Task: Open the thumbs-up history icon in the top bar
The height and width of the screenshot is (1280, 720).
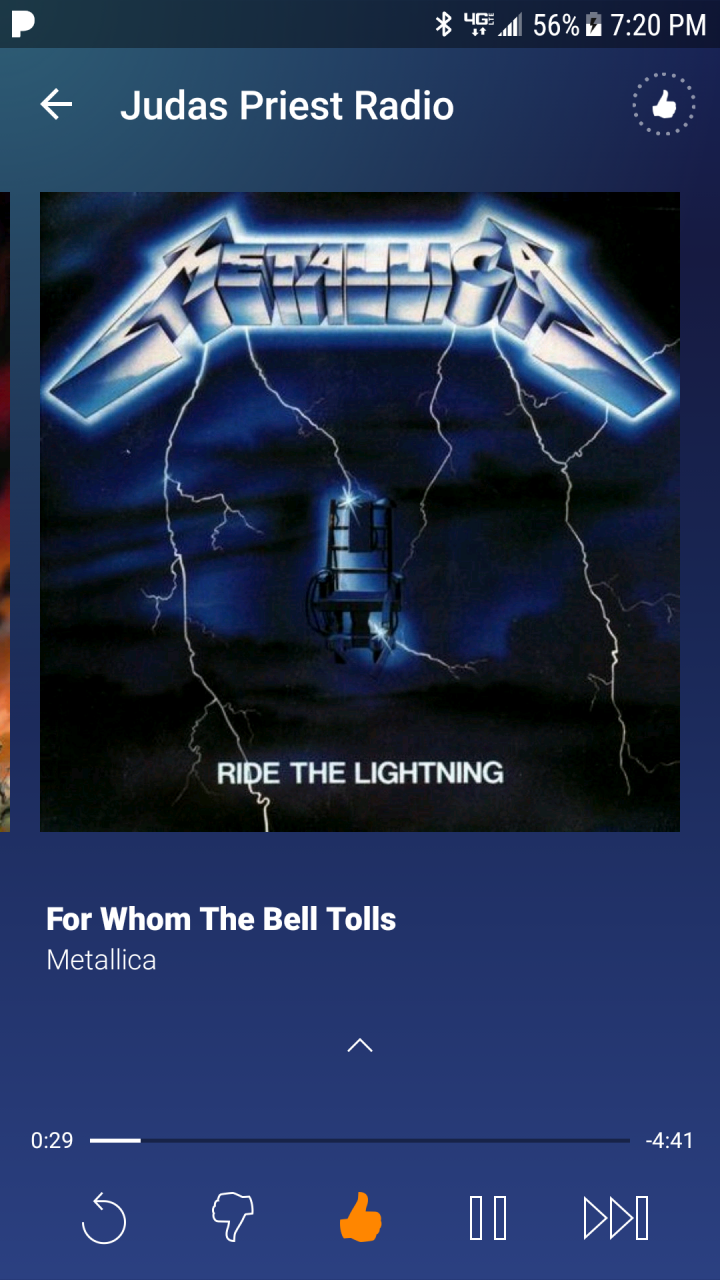Action: pos(663,105)
